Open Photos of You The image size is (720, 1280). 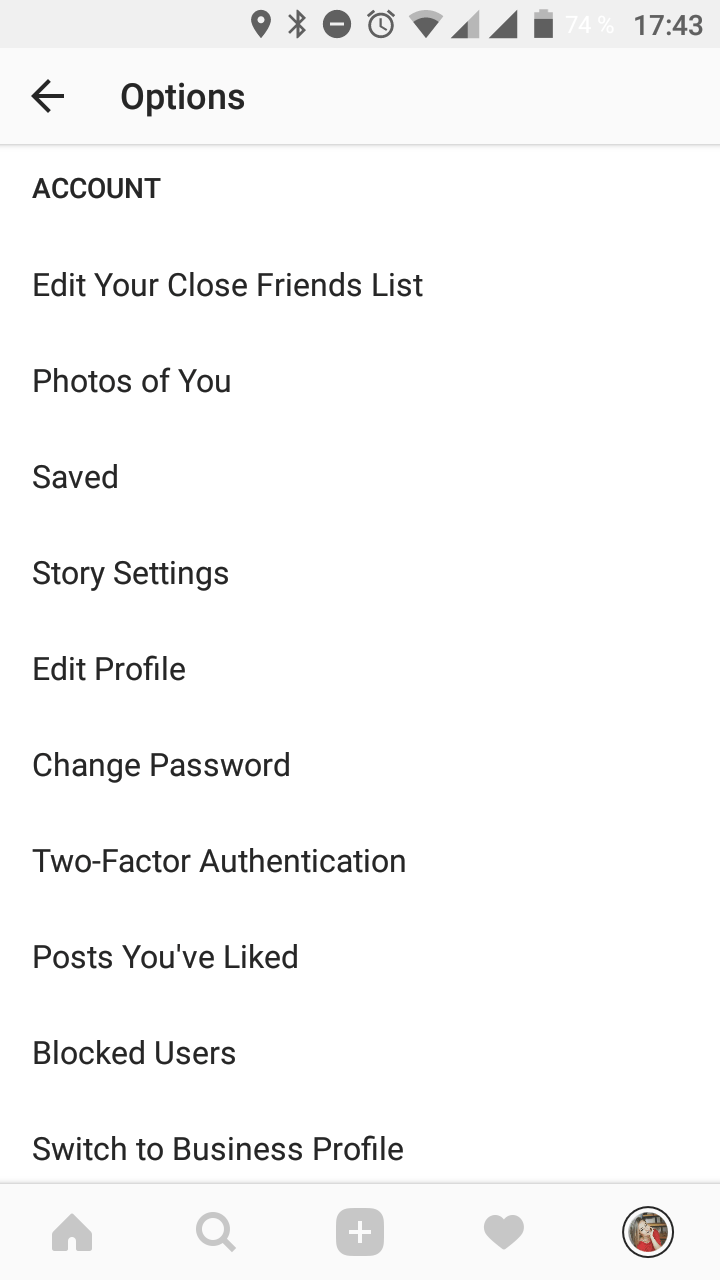coord(132,381)
